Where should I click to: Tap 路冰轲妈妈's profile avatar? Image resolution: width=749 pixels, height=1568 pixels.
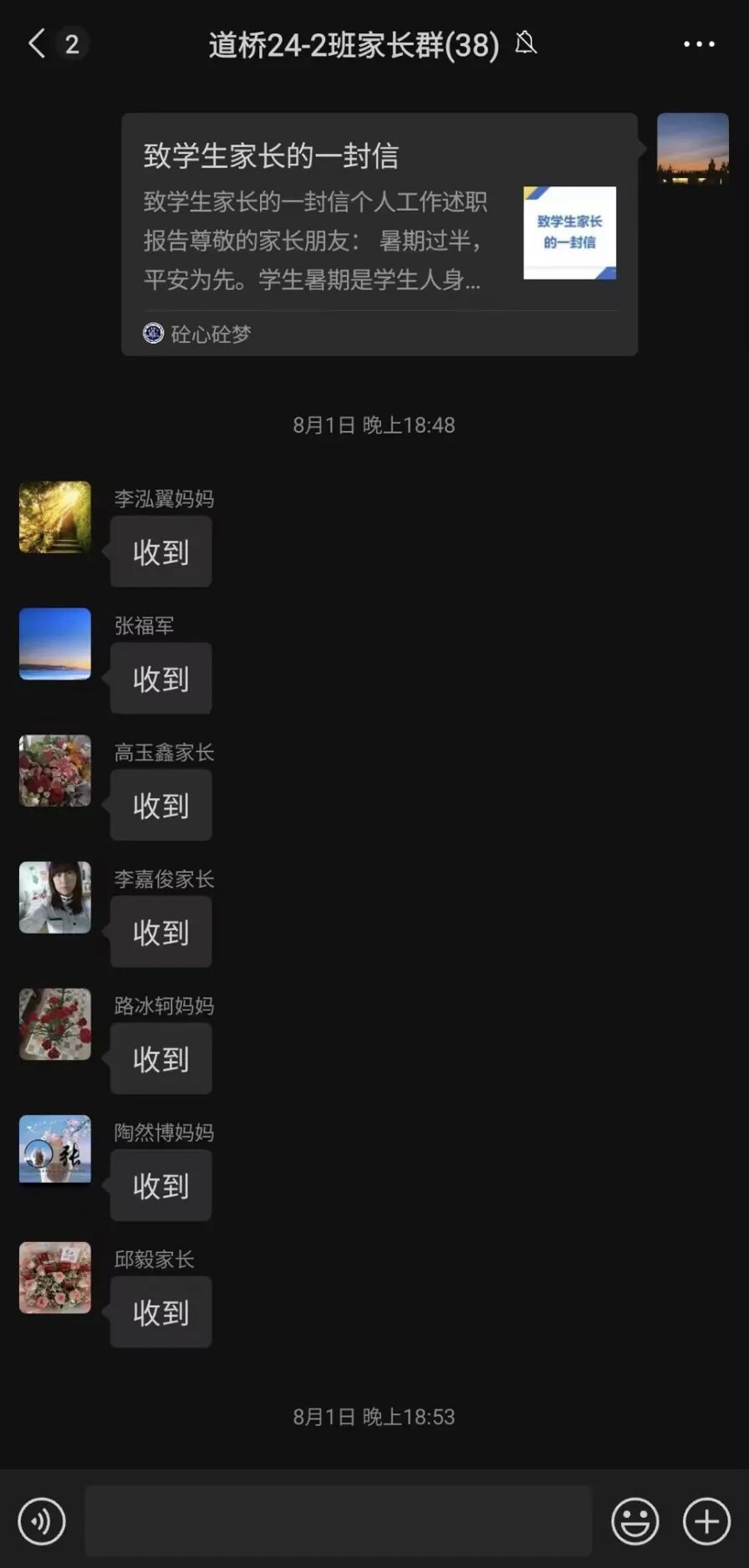pyautogui.click(x=55, y=1024)
